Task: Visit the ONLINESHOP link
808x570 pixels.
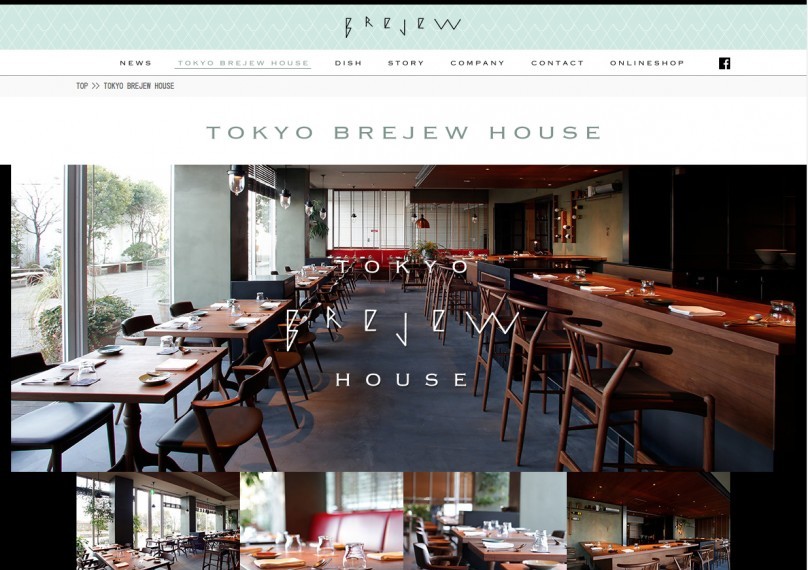Action: 647,63
